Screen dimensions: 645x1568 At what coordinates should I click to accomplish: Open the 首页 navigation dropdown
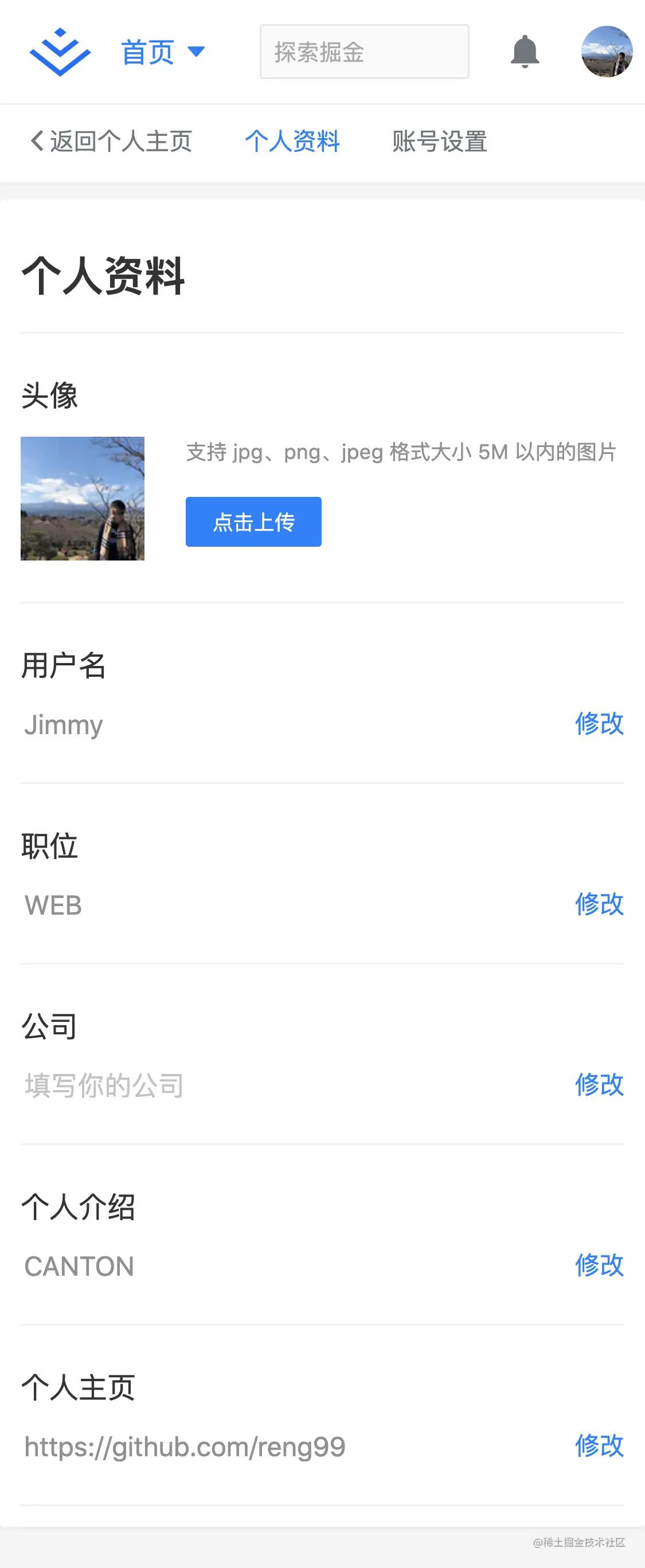pyautogui.click(x=148, y=52)
